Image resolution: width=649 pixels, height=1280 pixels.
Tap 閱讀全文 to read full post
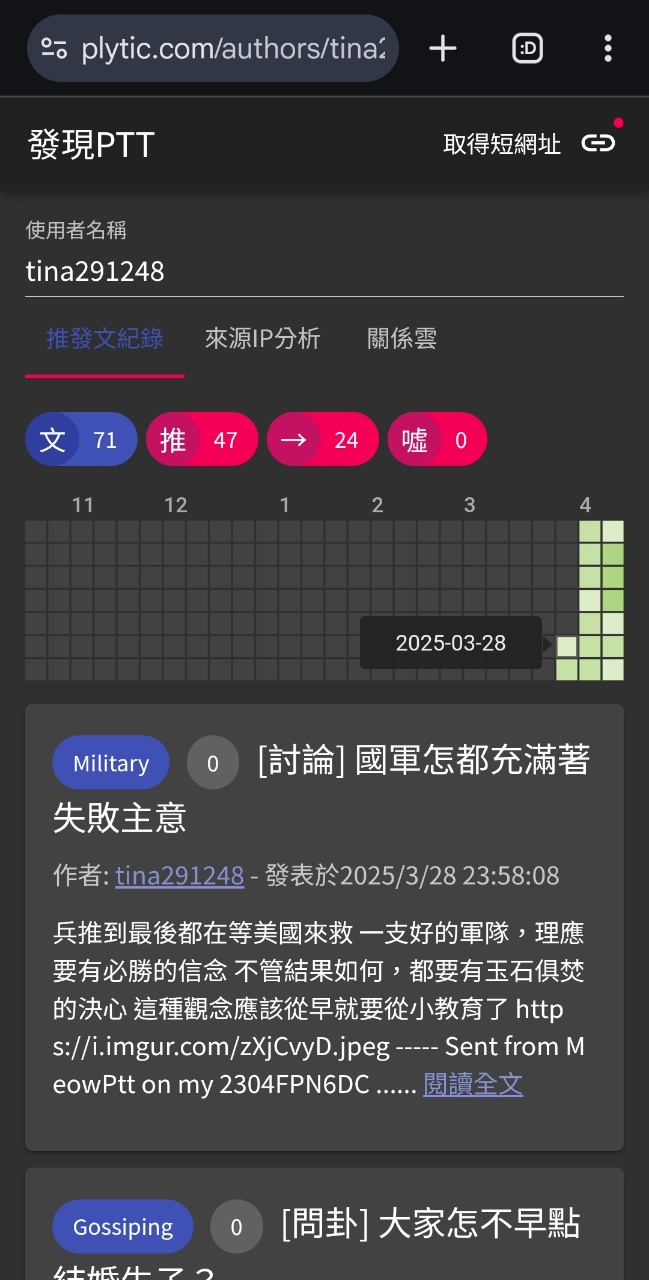click(x=472, y=1084)
